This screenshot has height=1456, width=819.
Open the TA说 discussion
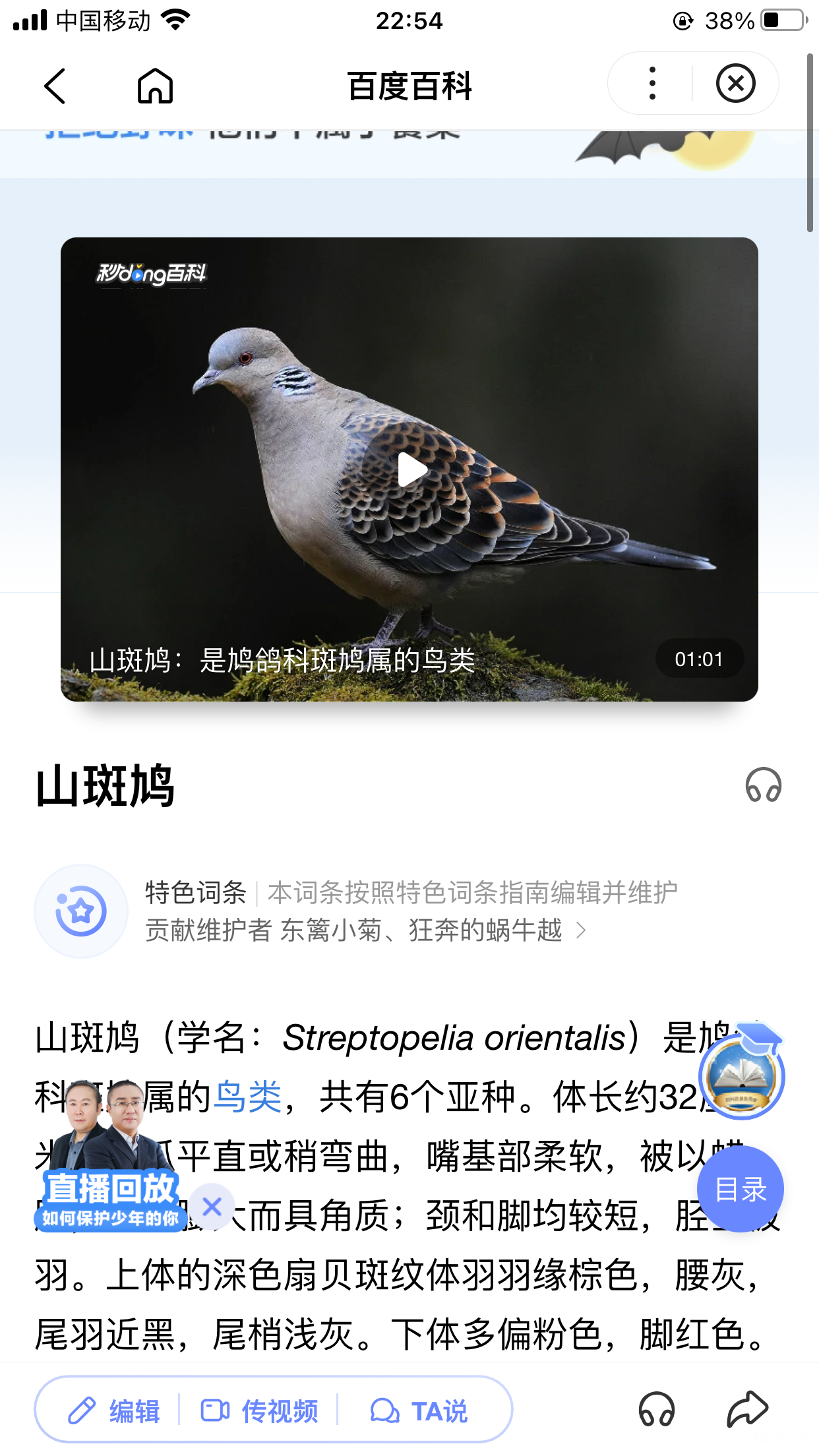pyautogui.click(x=419, y=1411)
